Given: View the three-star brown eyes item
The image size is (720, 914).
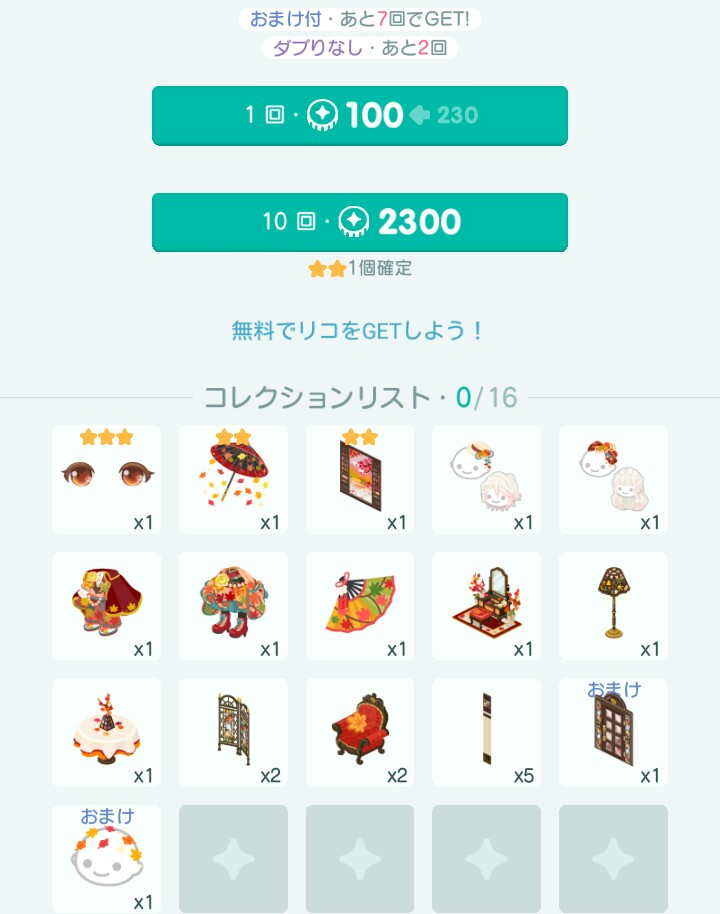Looking at the screenshot, I should pyautogui.click(x=106, y=479).
